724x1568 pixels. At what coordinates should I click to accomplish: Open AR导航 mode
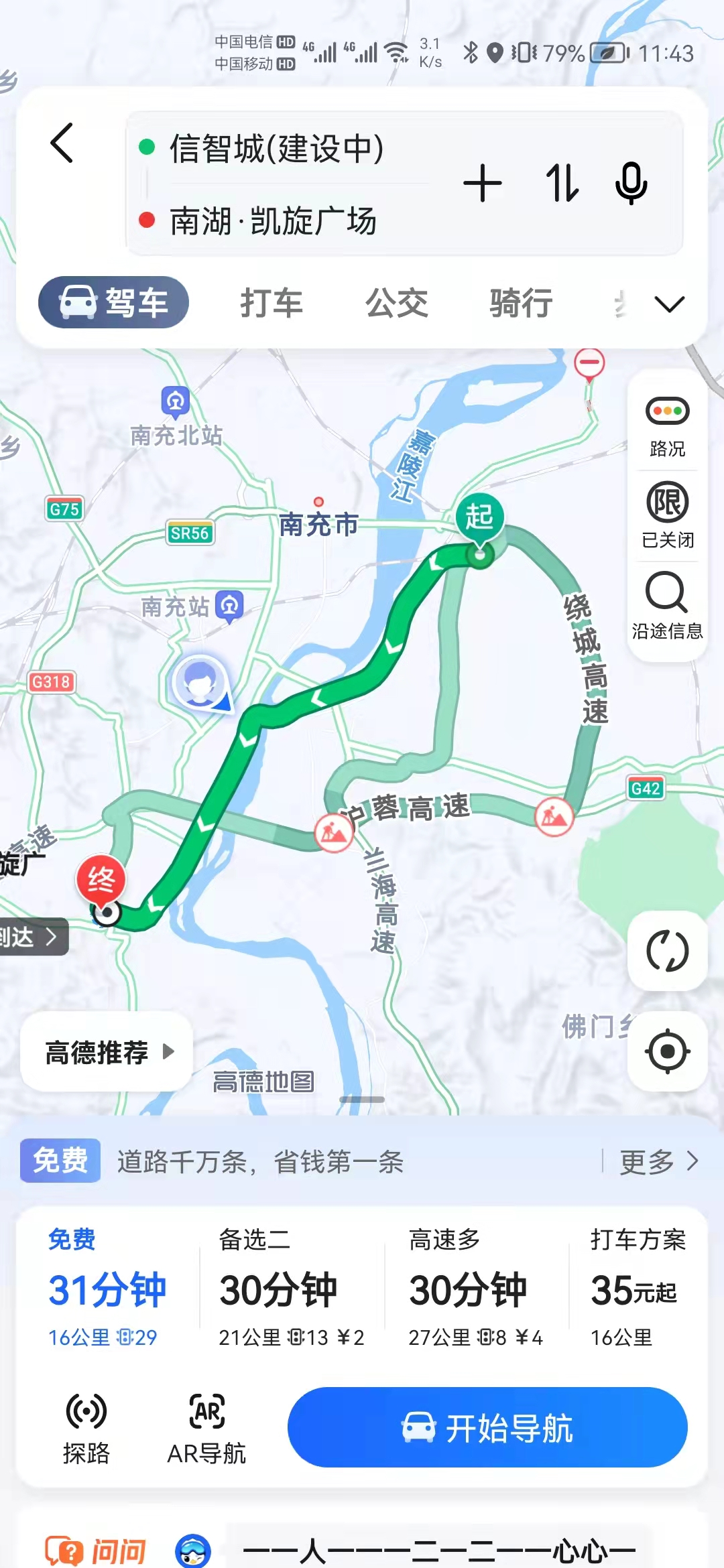pos(206,1429)
